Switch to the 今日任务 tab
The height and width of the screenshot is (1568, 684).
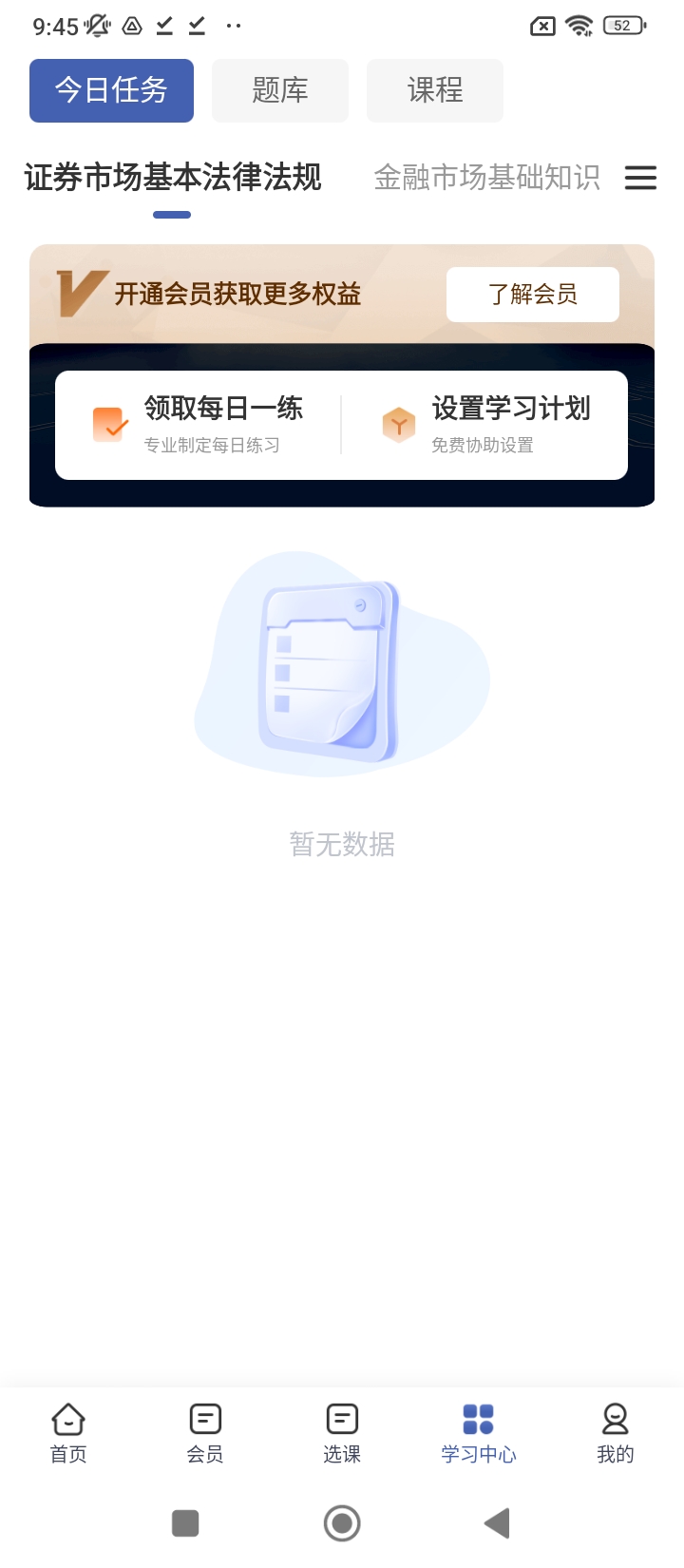[111, 90]
